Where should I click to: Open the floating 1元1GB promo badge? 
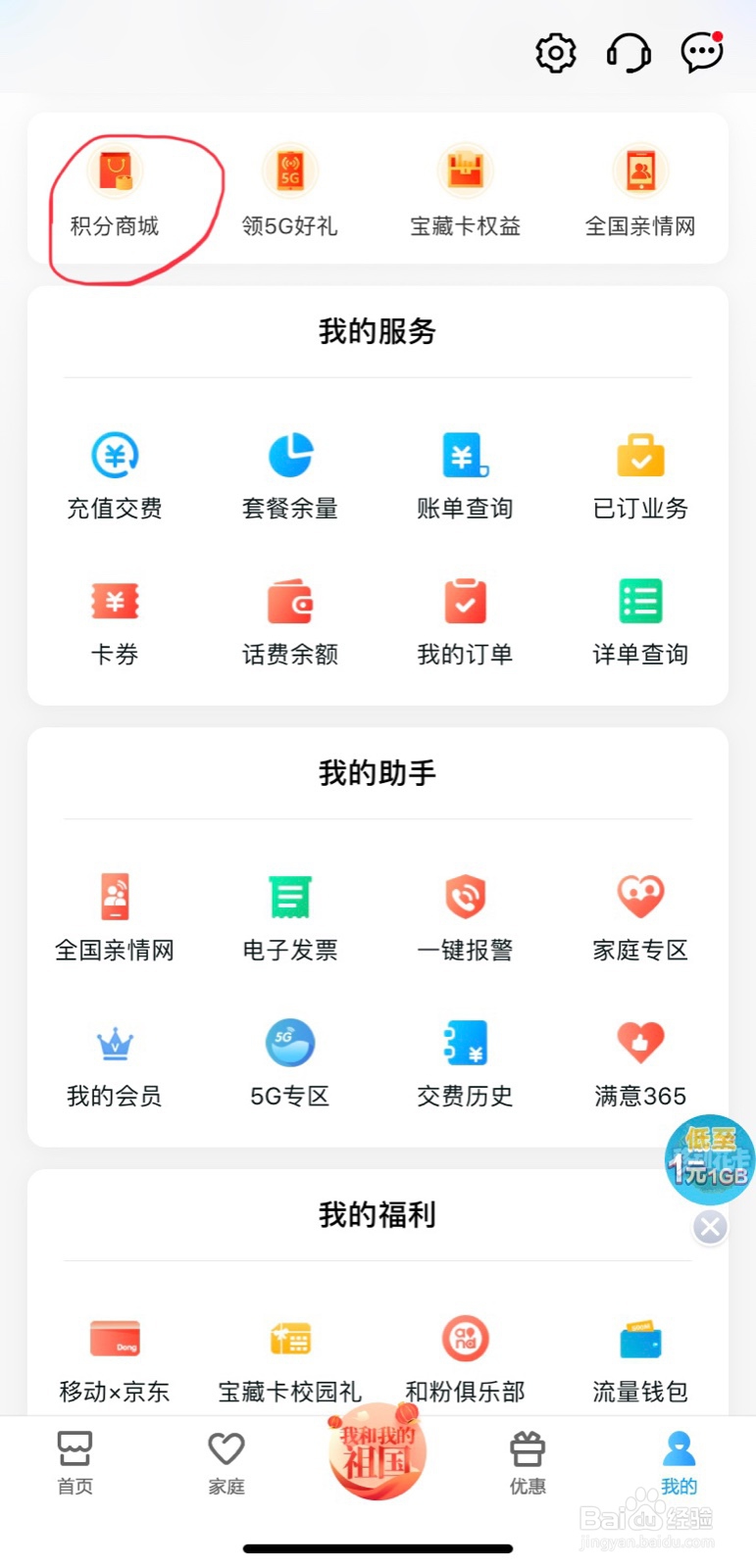pos(709,1161)
